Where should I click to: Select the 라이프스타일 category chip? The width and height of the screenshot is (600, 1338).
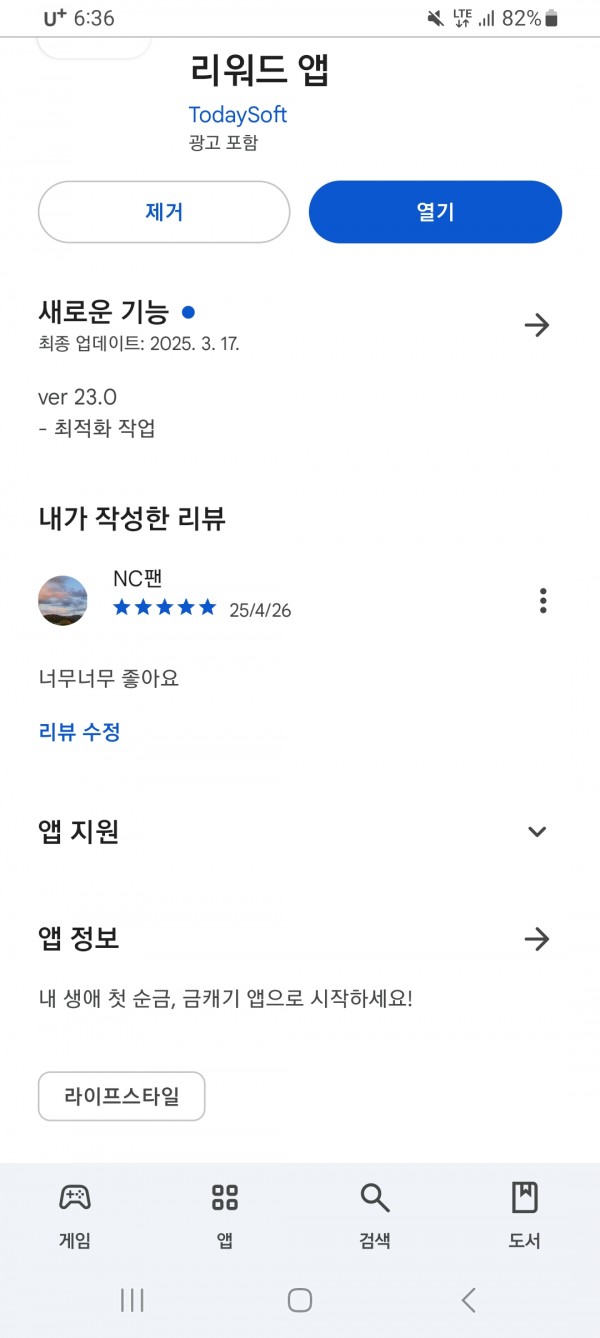[x=122, y=1096]
